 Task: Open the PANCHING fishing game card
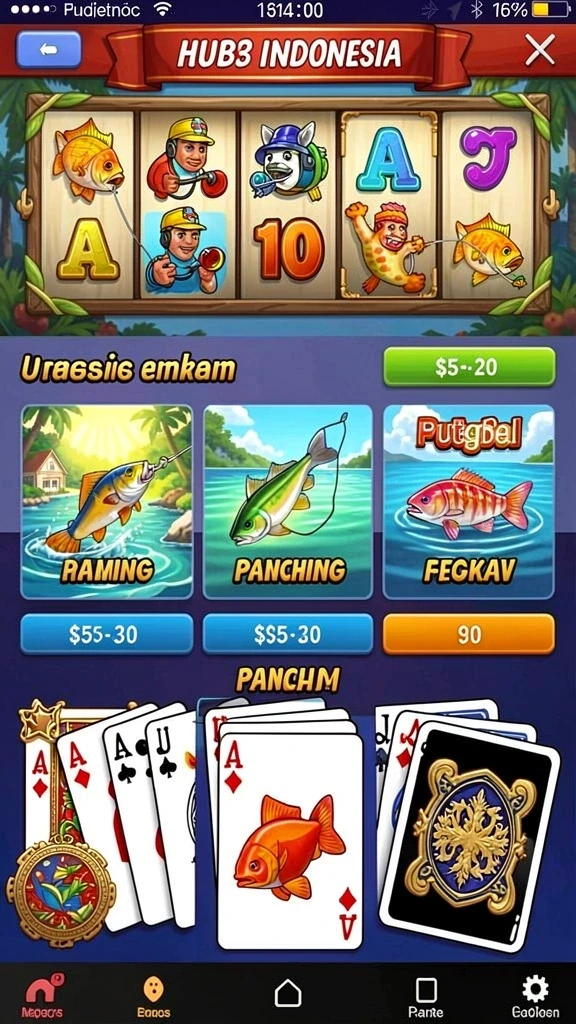tap(288, 502)
